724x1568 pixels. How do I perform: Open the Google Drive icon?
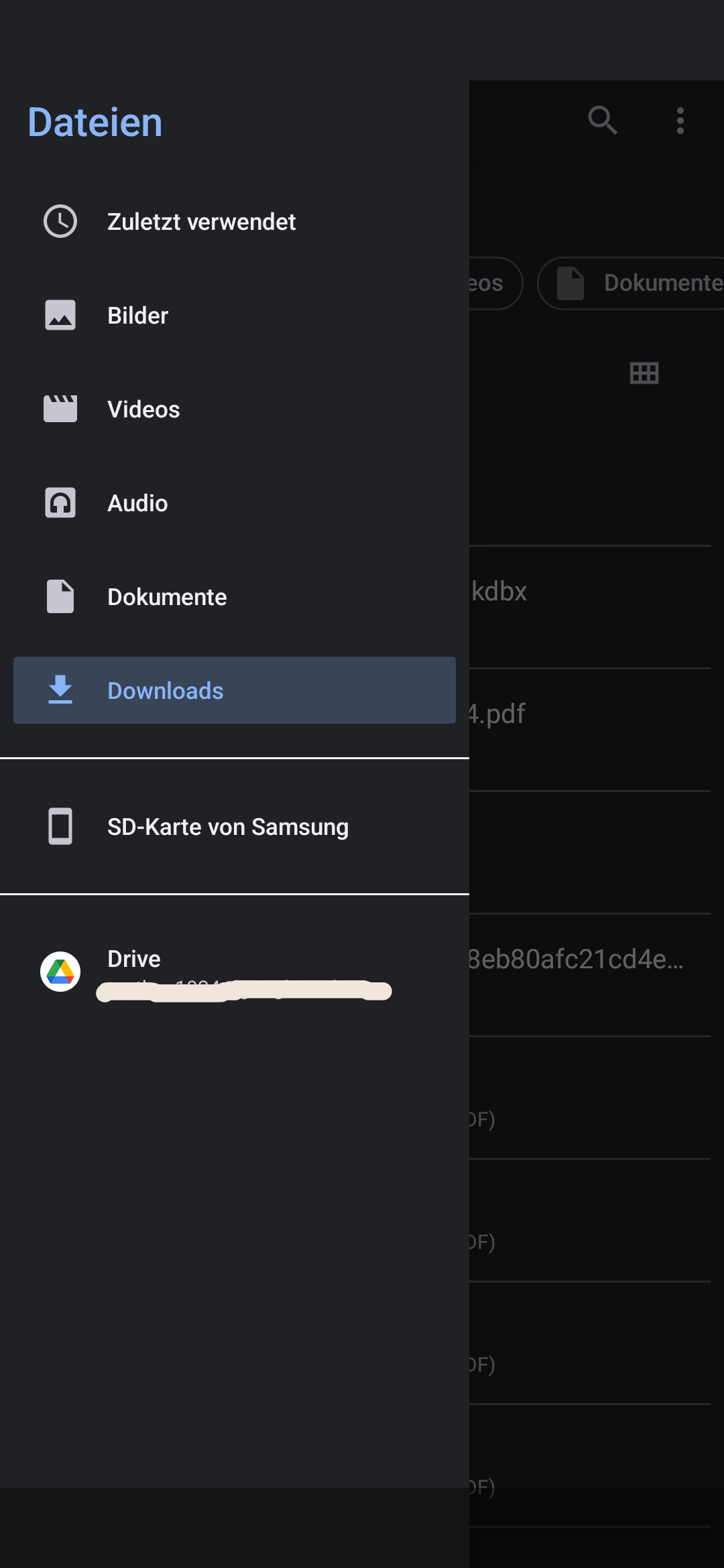click(x=60, y=970)
